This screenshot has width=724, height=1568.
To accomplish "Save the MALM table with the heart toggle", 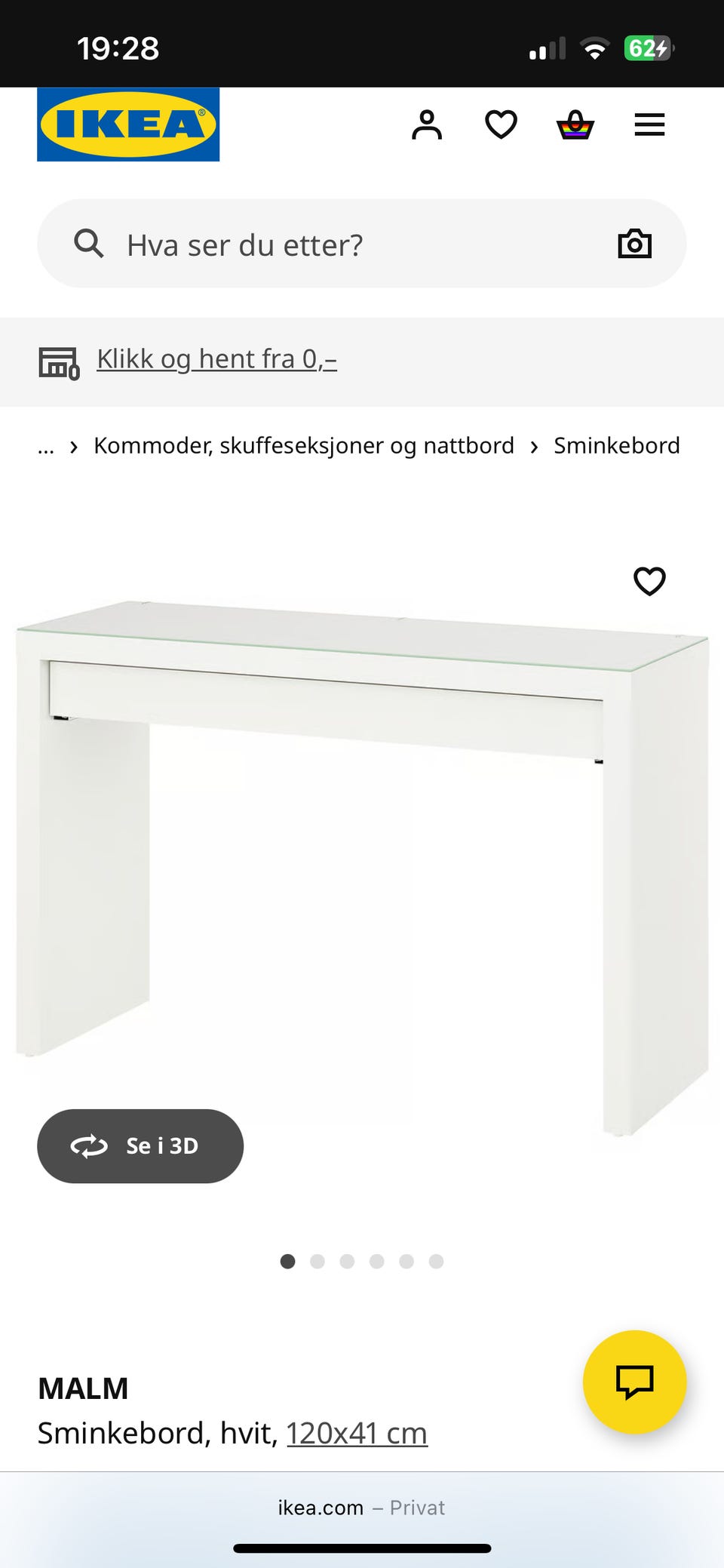I will [x=649, y=581].
